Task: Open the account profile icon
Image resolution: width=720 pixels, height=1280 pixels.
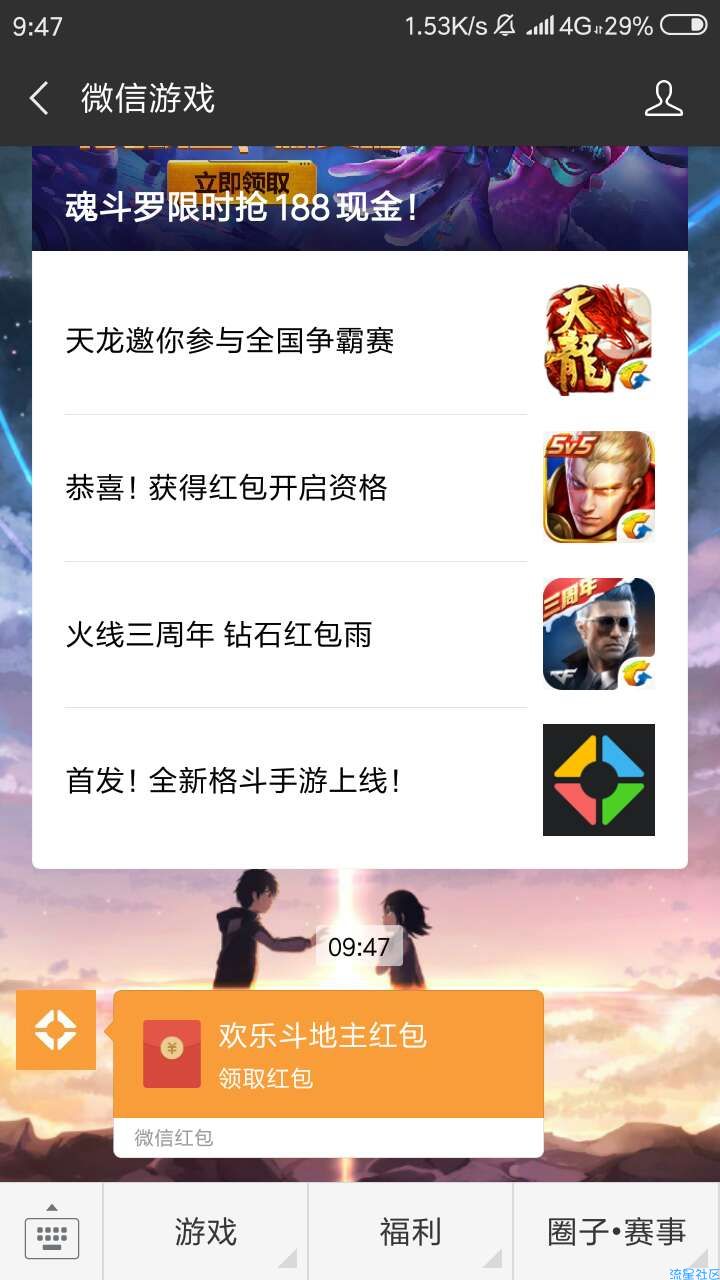Action: coord(663,98)
